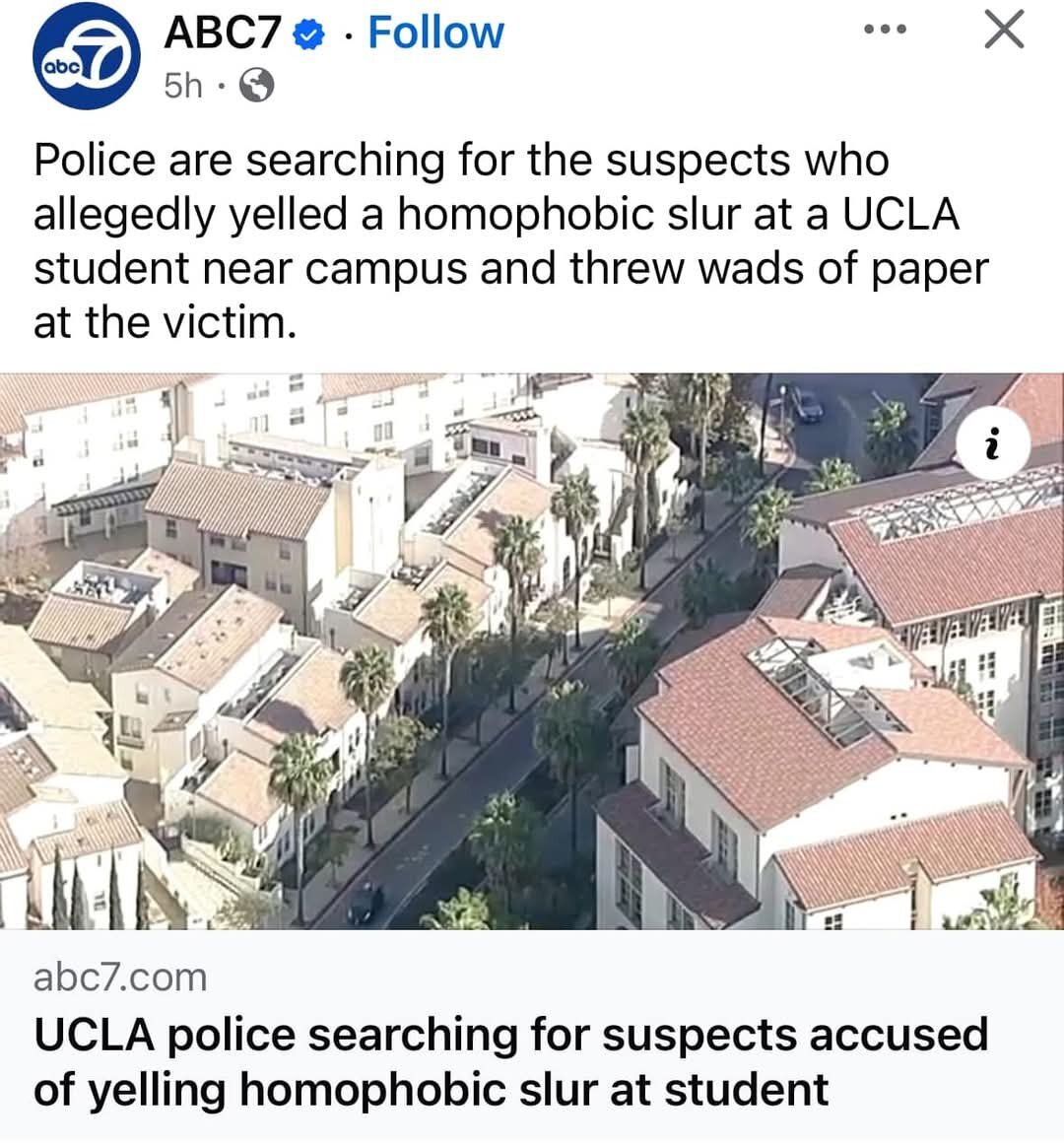Dismiss the ABC7 post with X
The image size is (1064, 1145).
(1004, 31)
